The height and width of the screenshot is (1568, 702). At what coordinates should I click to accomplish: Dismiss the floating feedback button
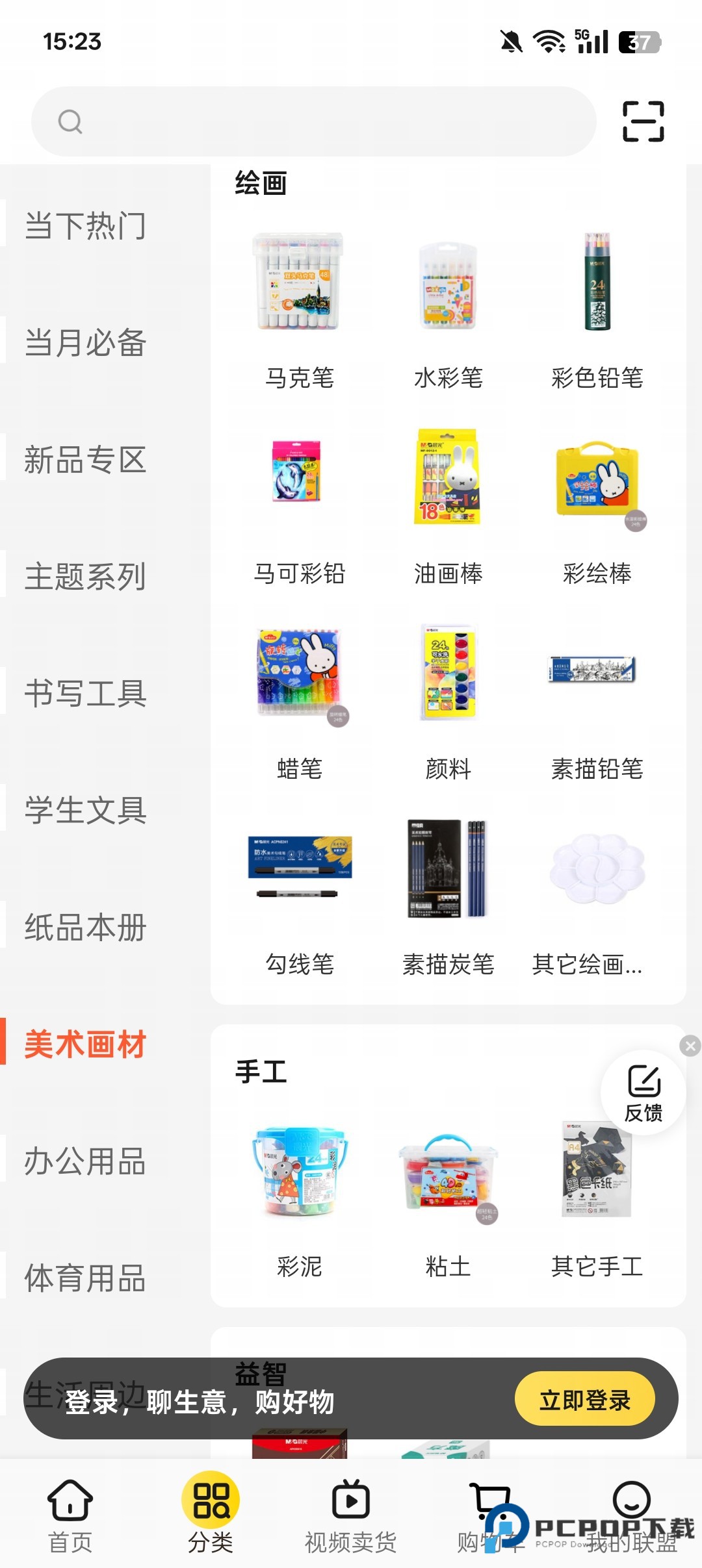(x=690, y=1046)
